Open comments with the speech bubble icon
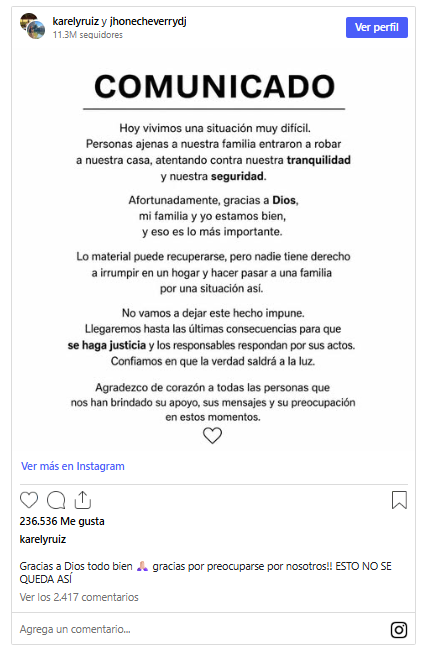Viewport: 422px width, 649px height. (x=56, y=500)
